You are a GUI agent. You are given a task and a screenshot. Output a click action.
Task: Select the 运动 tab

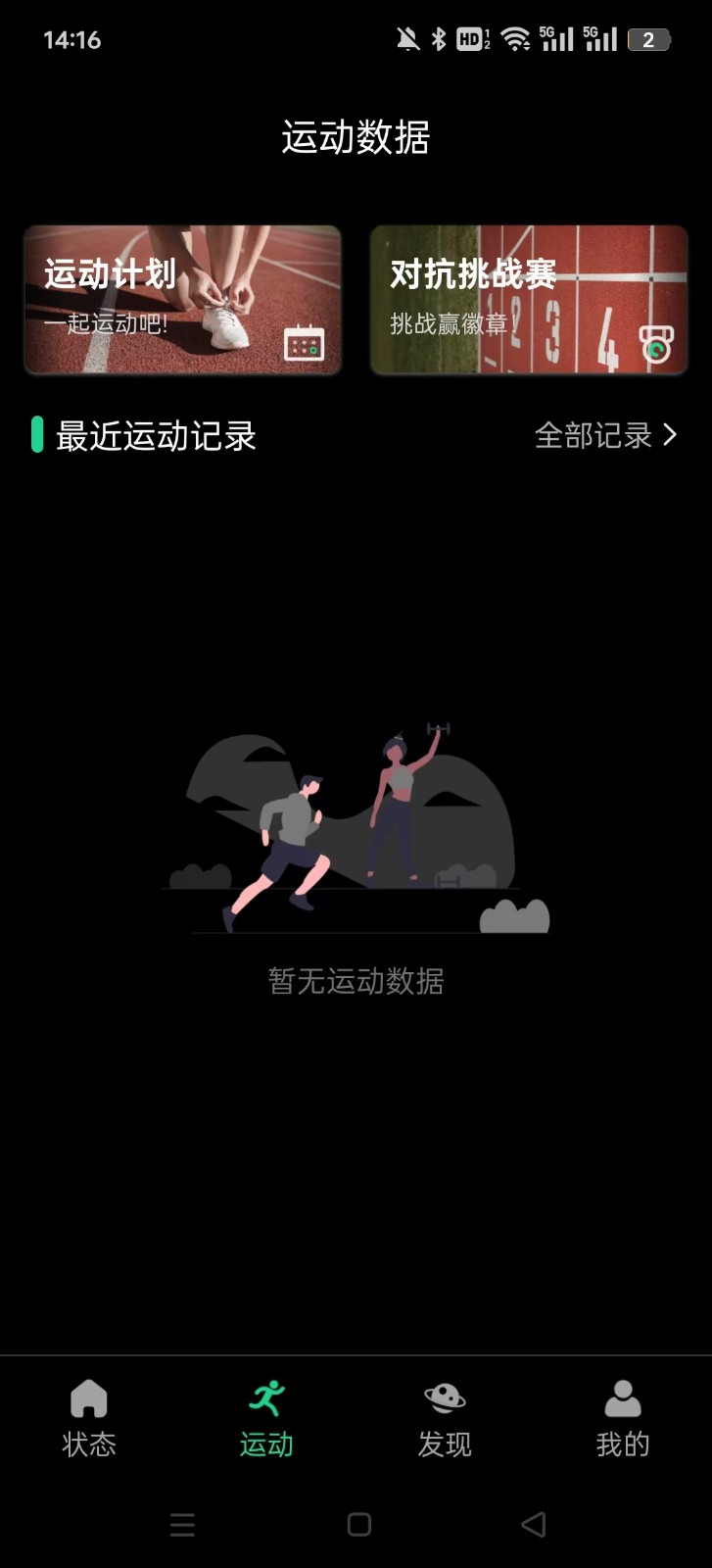[x=266, y=1418]
